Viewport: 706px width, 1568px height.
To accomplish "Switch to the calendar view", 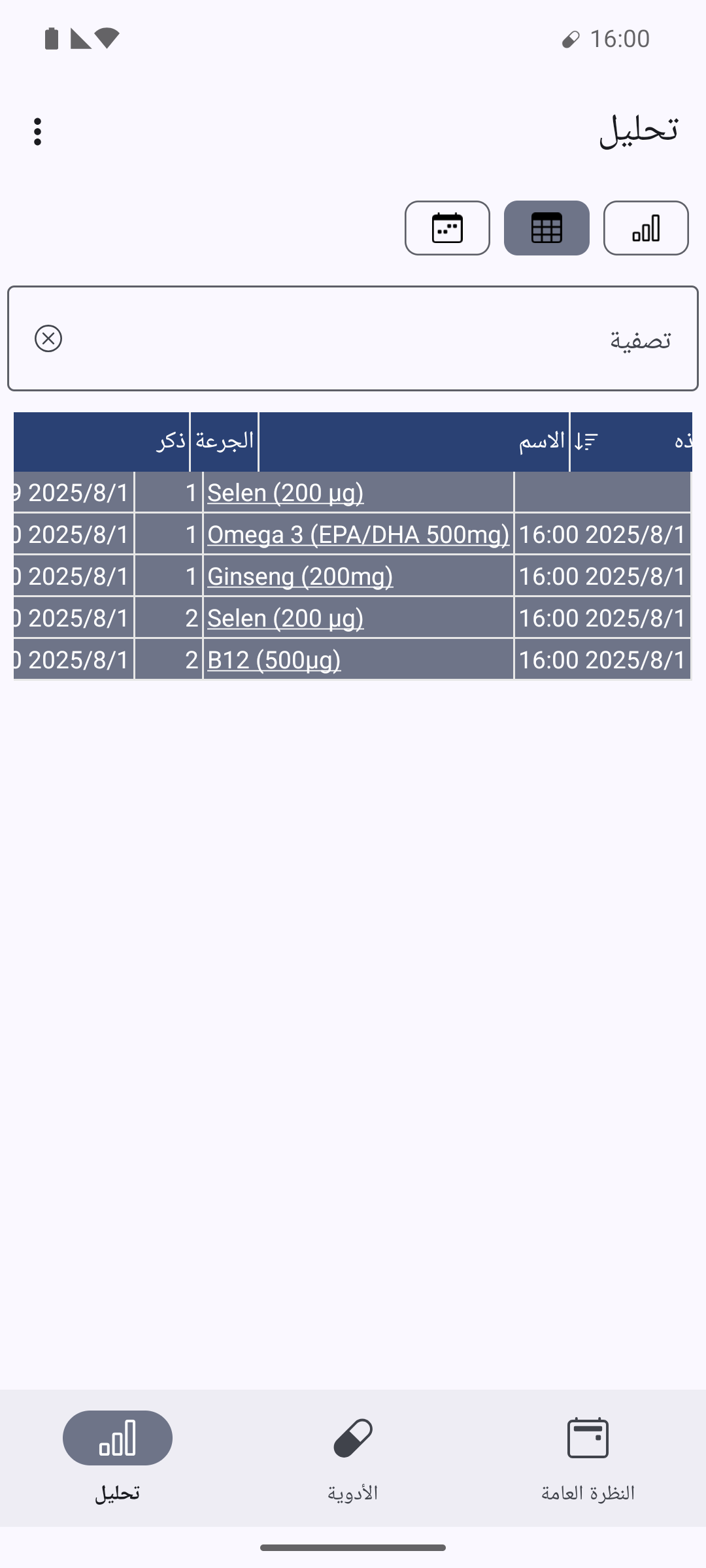I will [447, 228].
